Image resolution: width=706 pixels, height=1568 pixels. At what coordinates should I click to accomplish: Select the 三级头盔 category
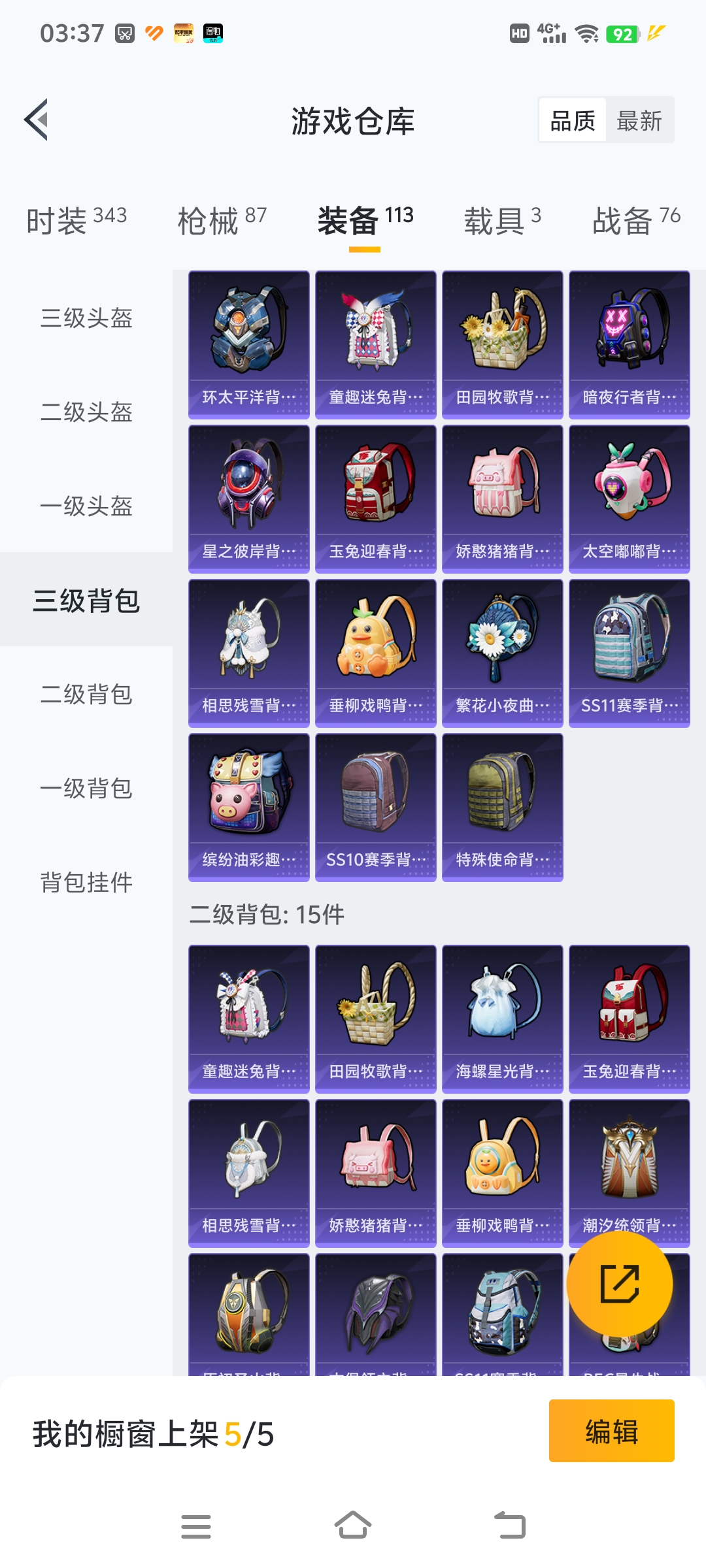point(86,318)
